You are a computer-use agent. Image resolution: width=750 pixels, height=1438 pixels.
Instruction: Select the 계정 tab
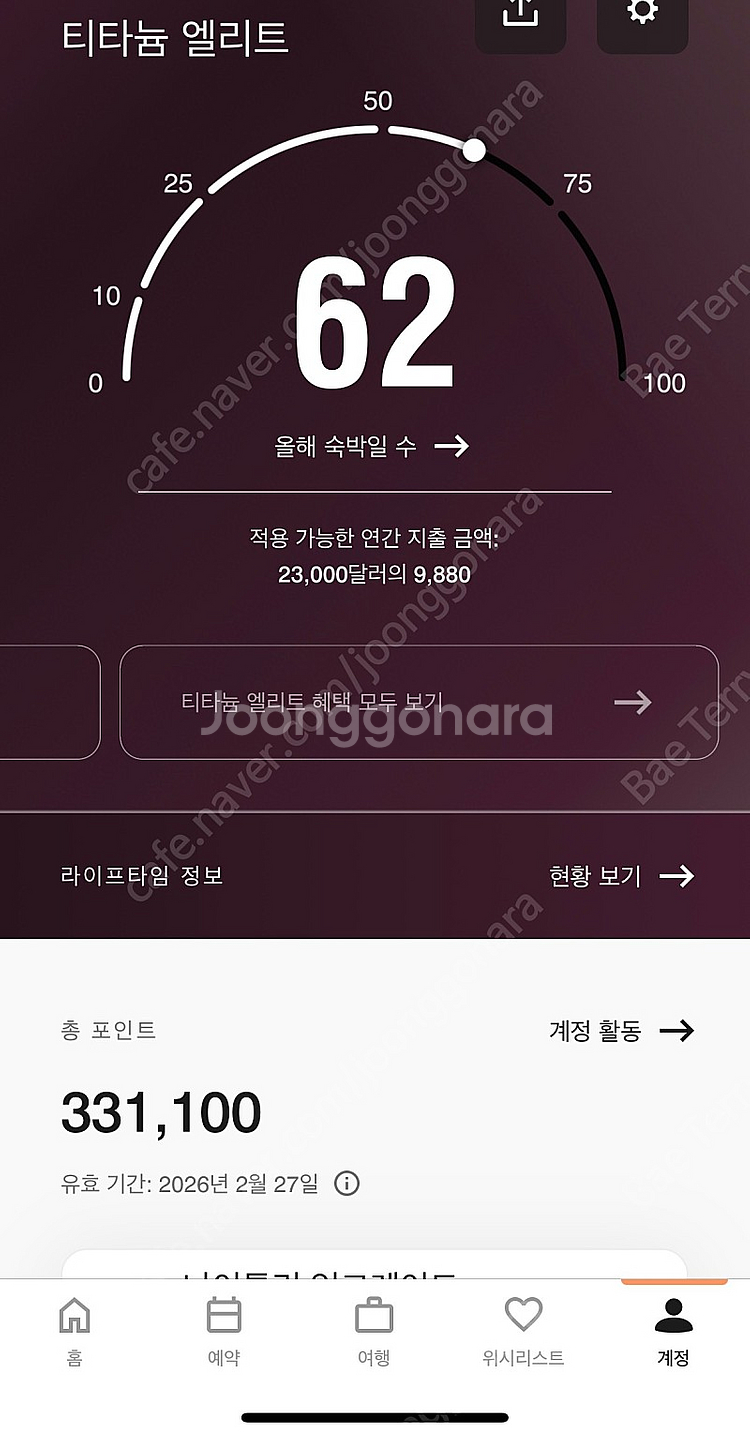[x=673, y=1332]
